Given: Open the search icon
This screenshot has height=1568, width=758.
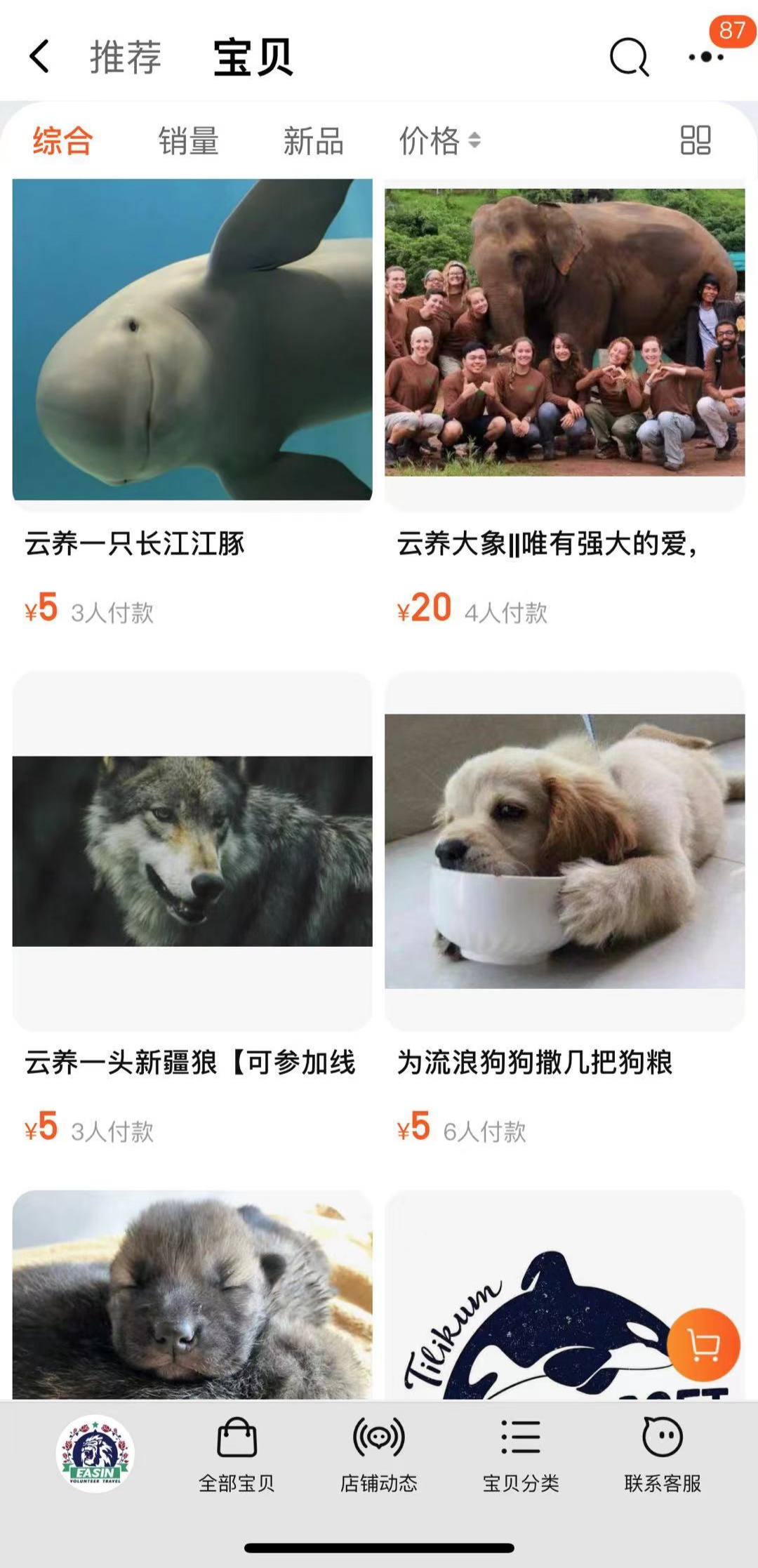Looking at the screenshot, I should [629, 57].
